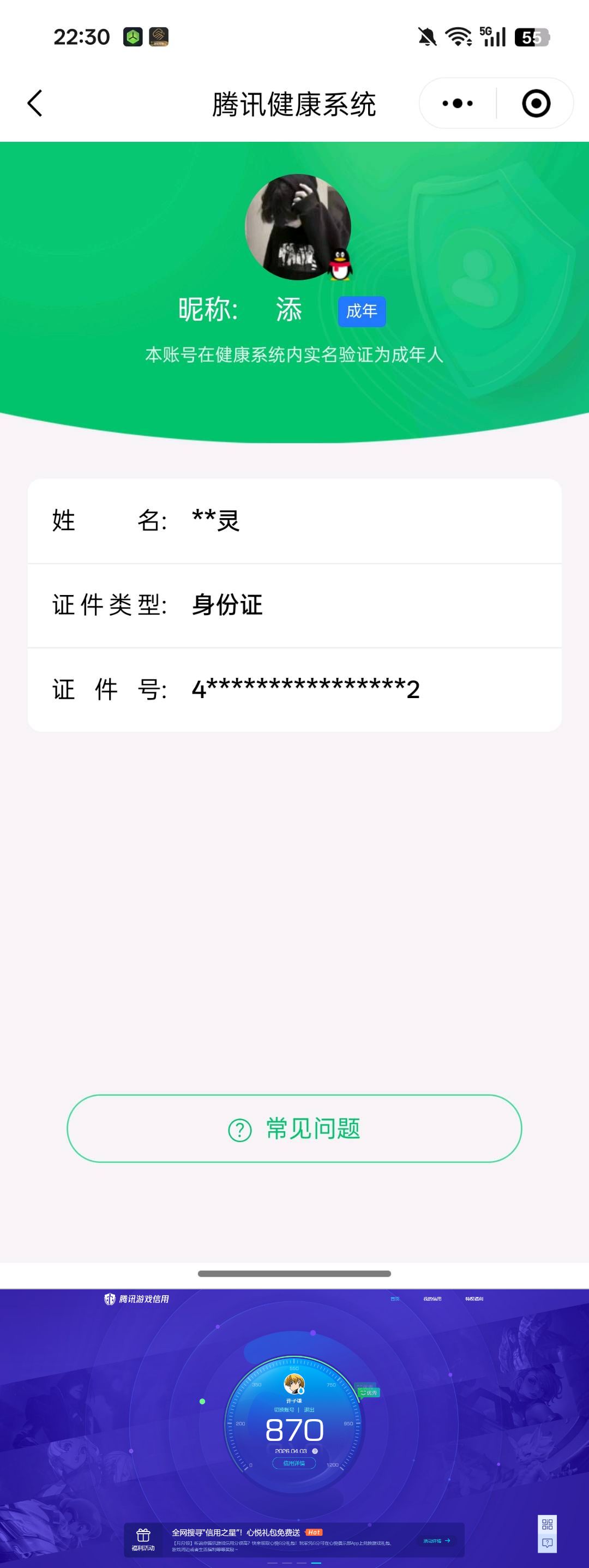Open the mini-program ellipsis menu
This screenshot has height=1568, width=589.
459,103
